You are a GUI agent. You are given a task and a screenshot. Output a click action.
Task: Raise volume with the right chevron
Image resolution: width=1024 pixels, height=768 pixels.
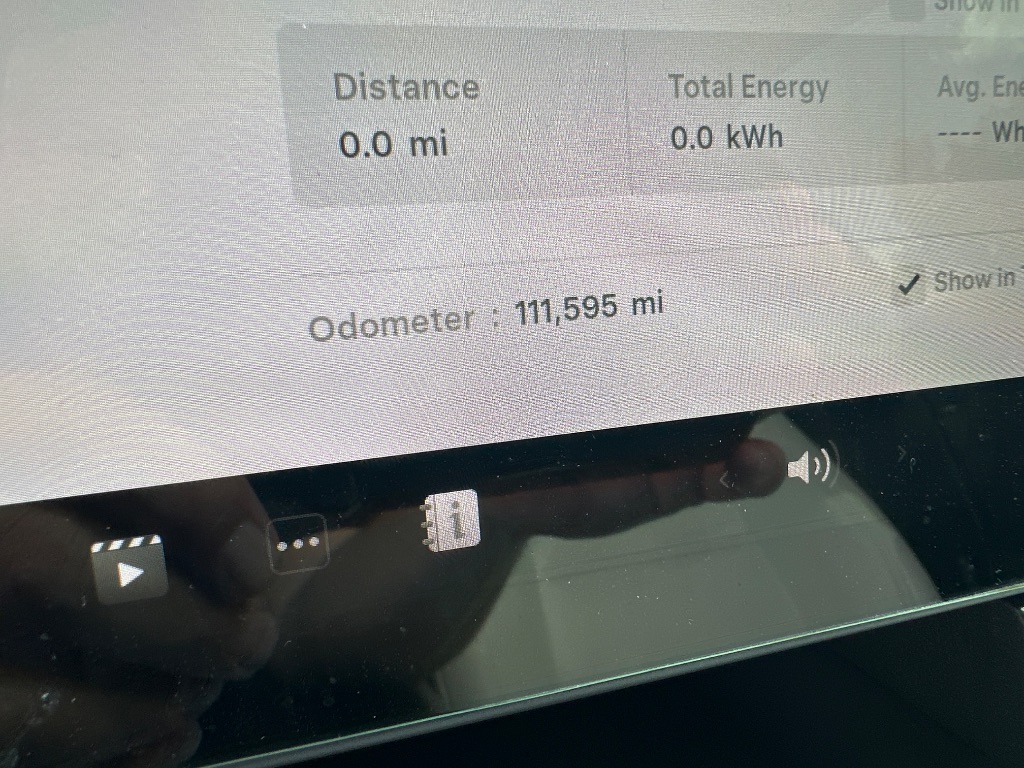900,455
